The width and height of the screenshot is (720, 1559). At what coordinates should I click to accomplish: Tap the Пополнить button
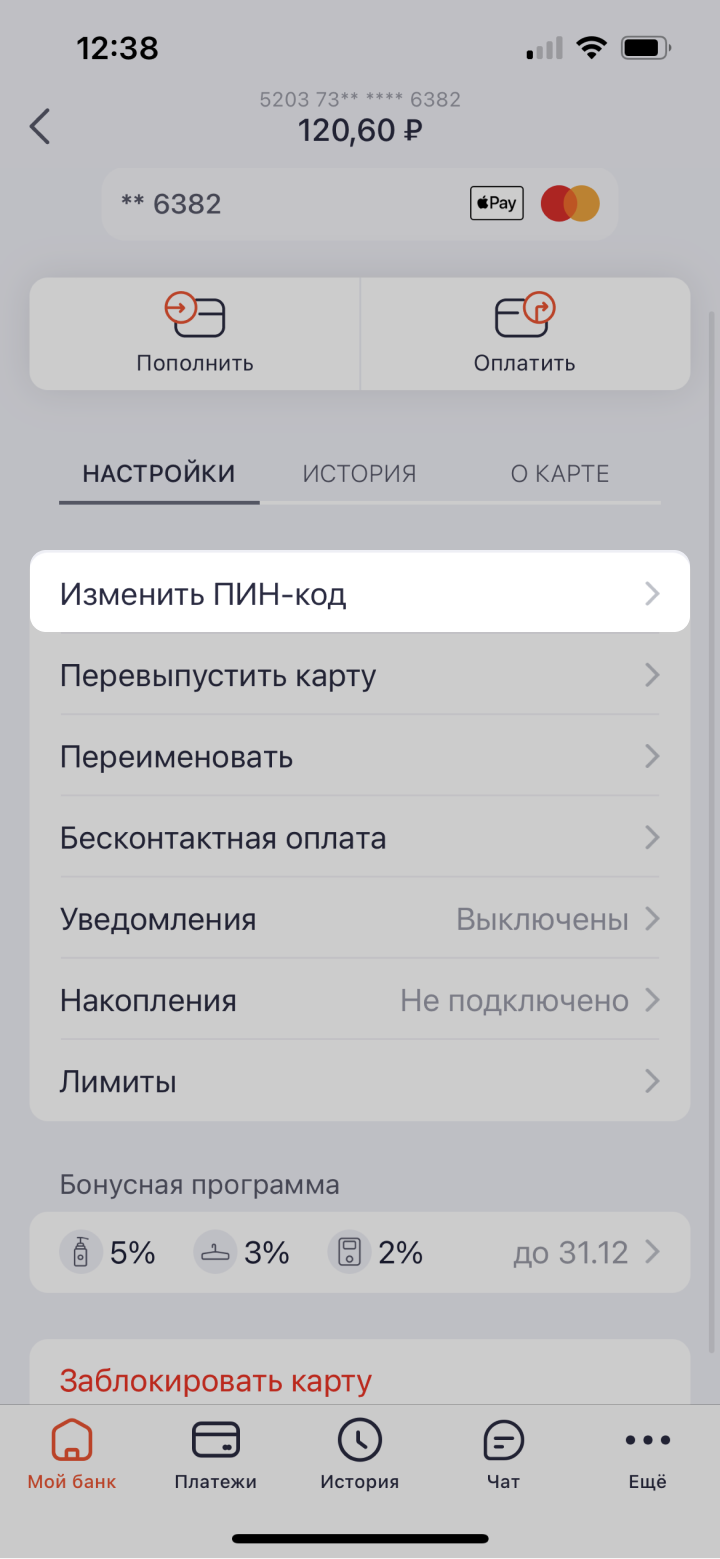click(x=195, y=334)
